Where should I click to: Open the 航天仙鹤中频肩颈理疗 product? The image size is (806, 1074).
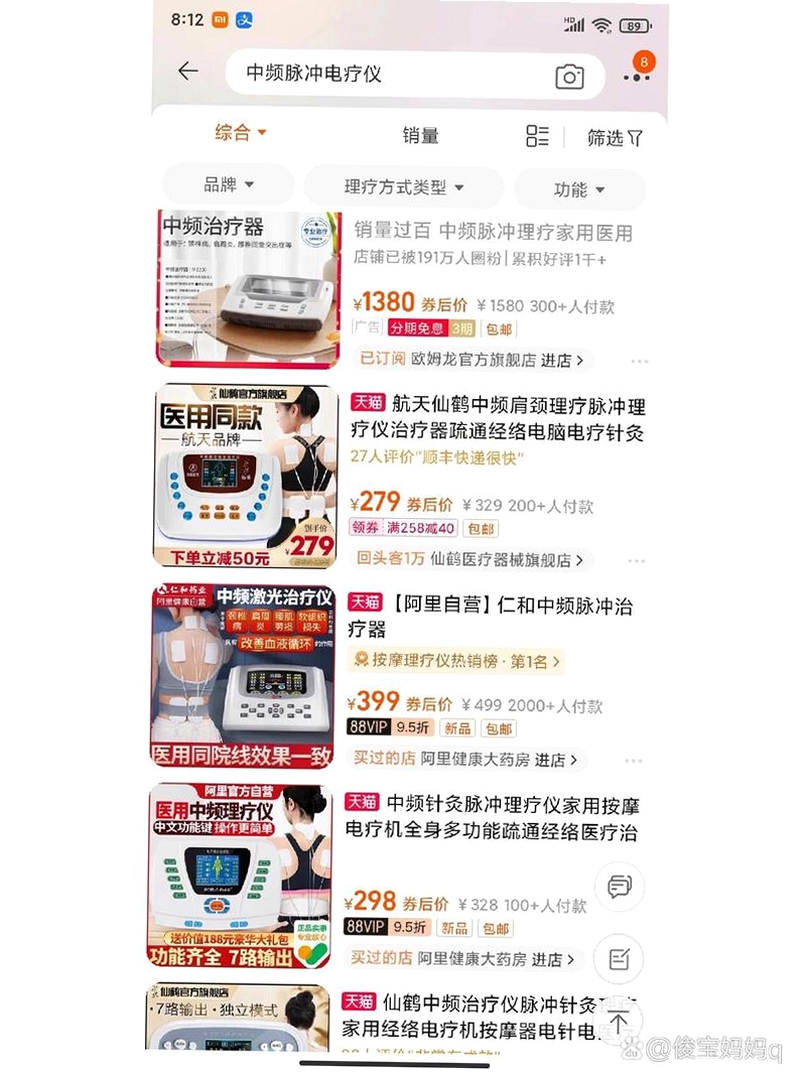pyautogui.click(x=497, y=419)
